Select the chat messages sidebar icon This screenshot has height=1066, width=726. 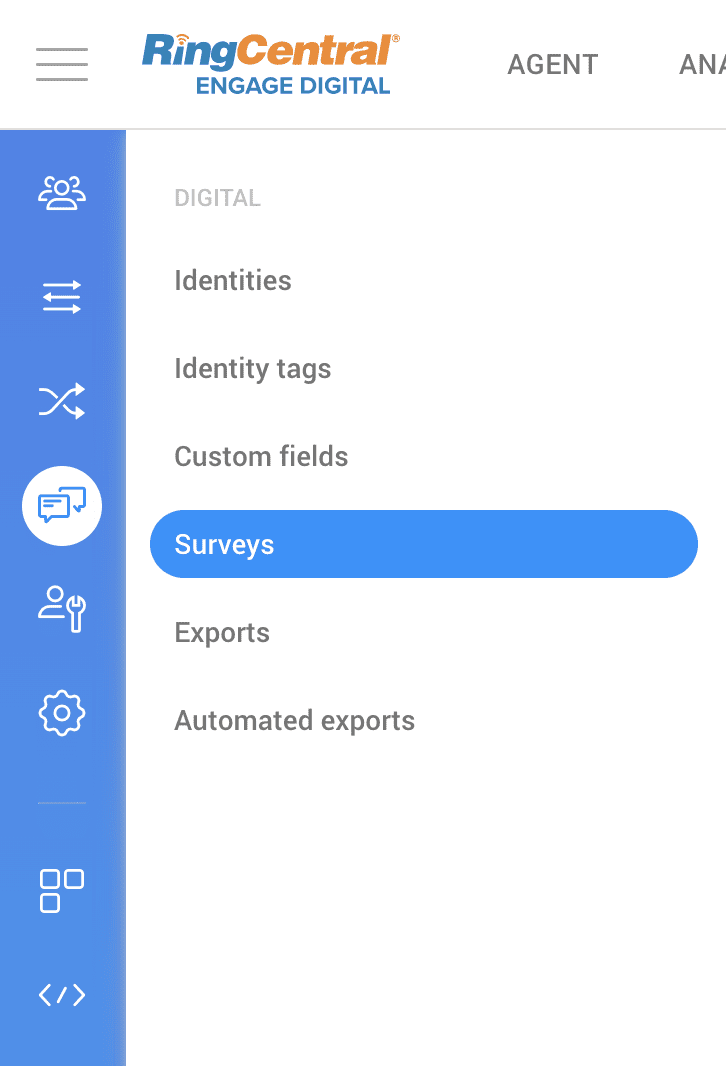[62, 505]
